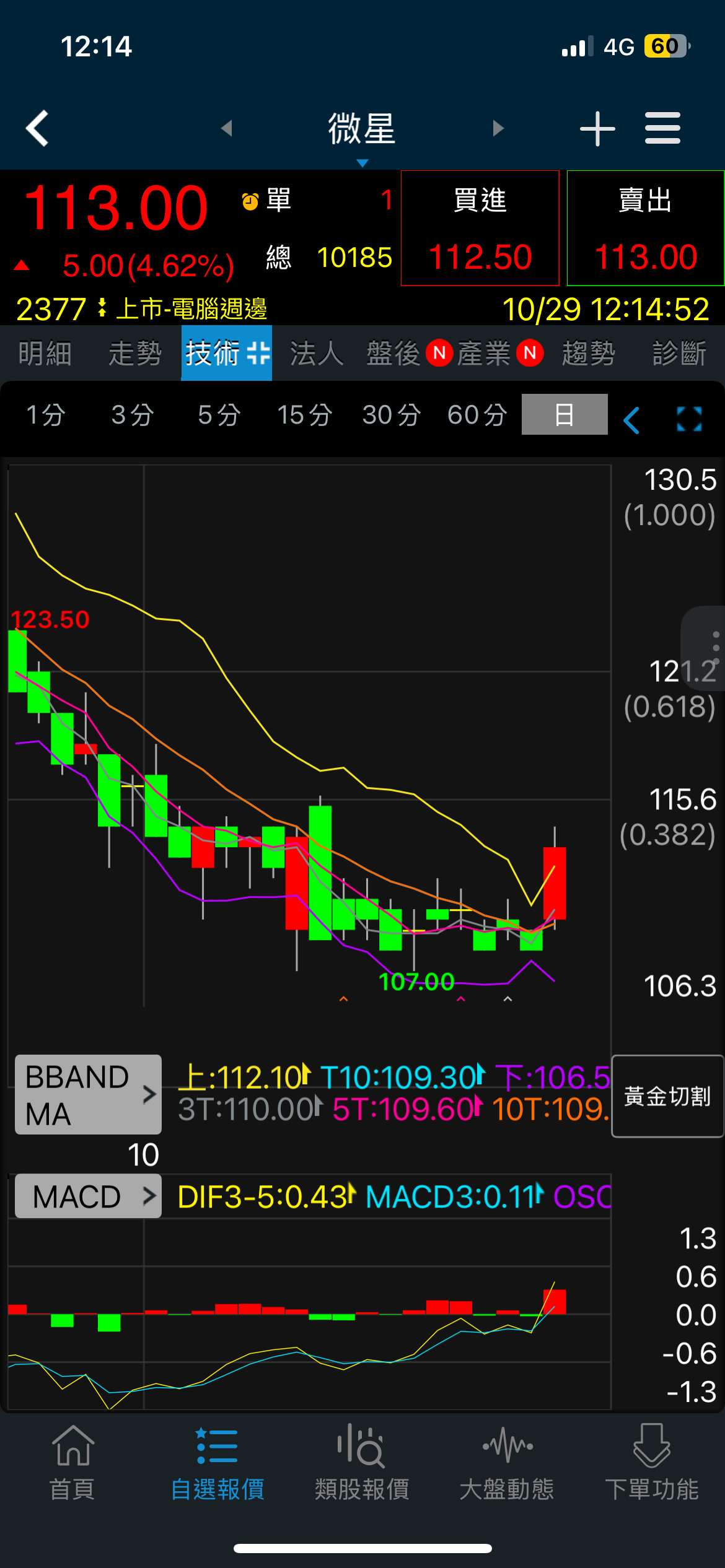Viewport: 725px width, 1568px height.
Task: Open 大盤動態 in bottom navigation
Action: (507, 1461)
